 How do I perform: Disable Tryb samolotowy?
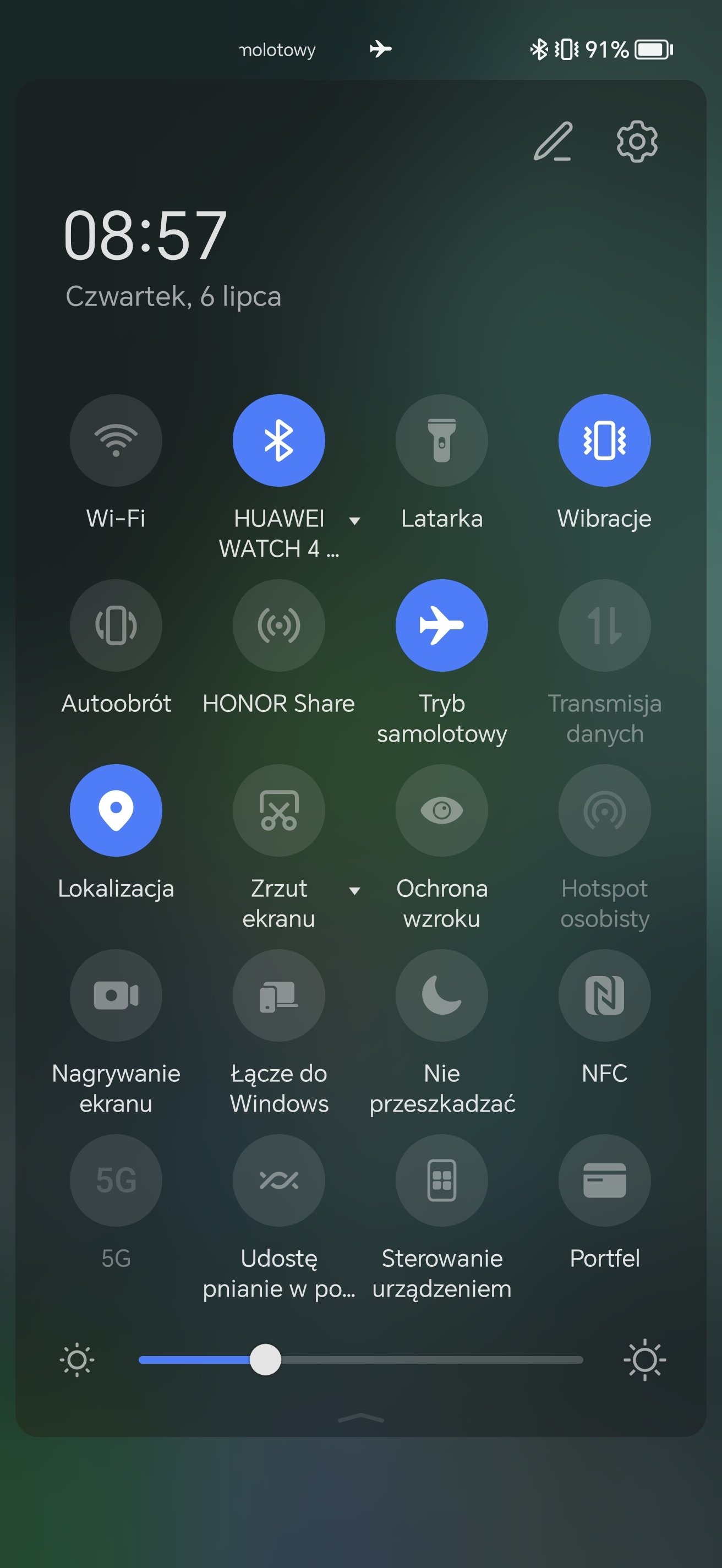[441, 625]
